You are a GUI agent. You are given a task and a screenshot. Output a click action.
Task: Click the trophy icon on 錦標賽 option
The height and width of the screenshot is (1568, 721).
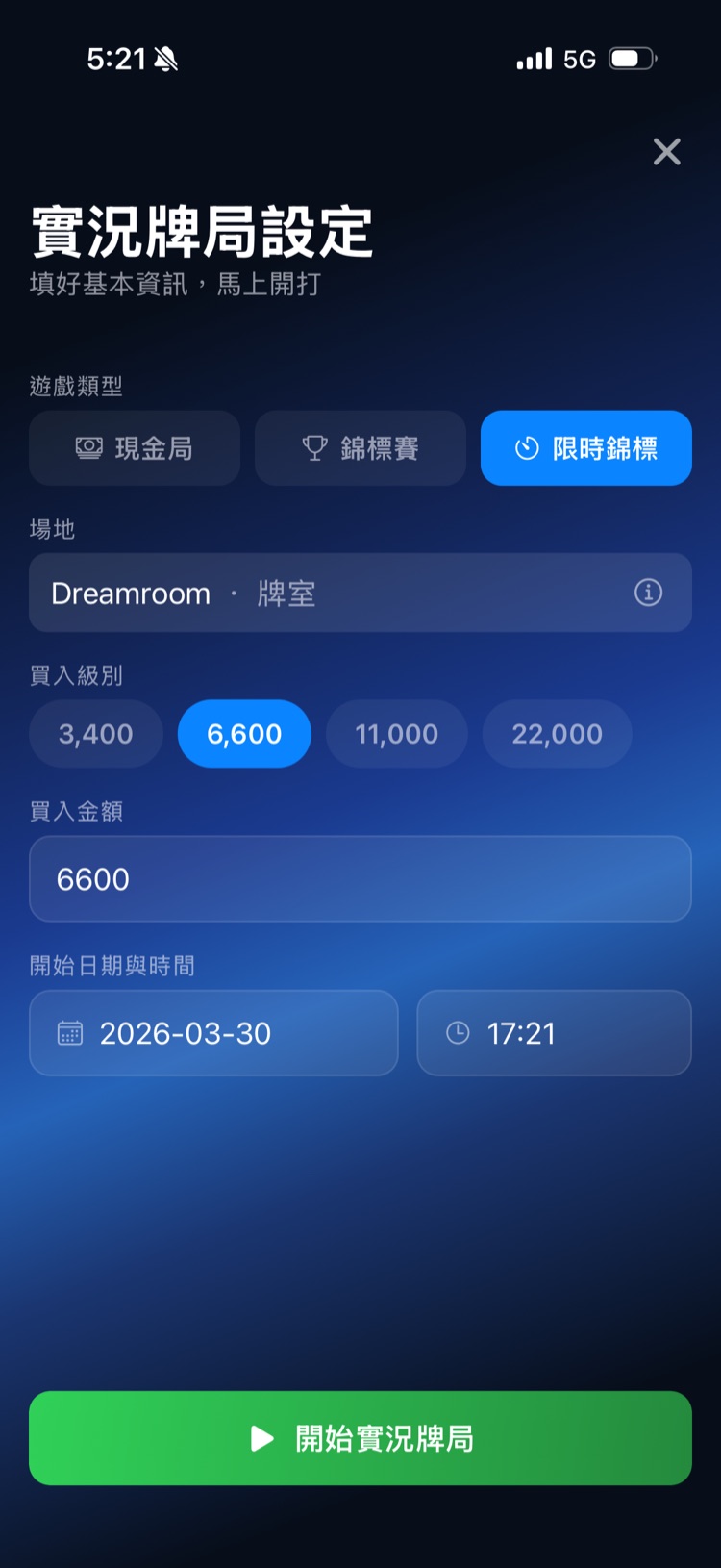(x=313, y=447)
